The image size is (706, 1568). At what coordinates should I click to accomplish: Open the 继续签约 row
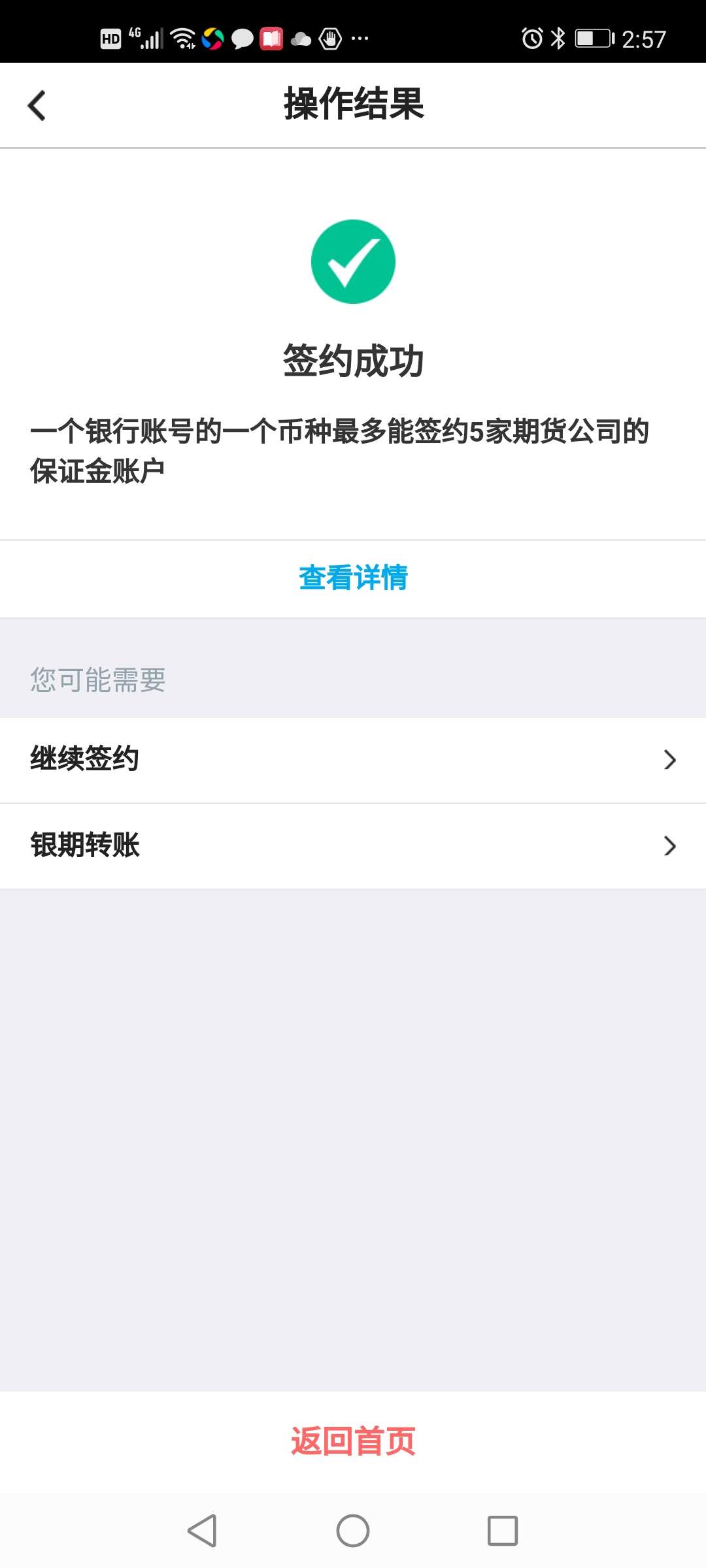point(353,759)
